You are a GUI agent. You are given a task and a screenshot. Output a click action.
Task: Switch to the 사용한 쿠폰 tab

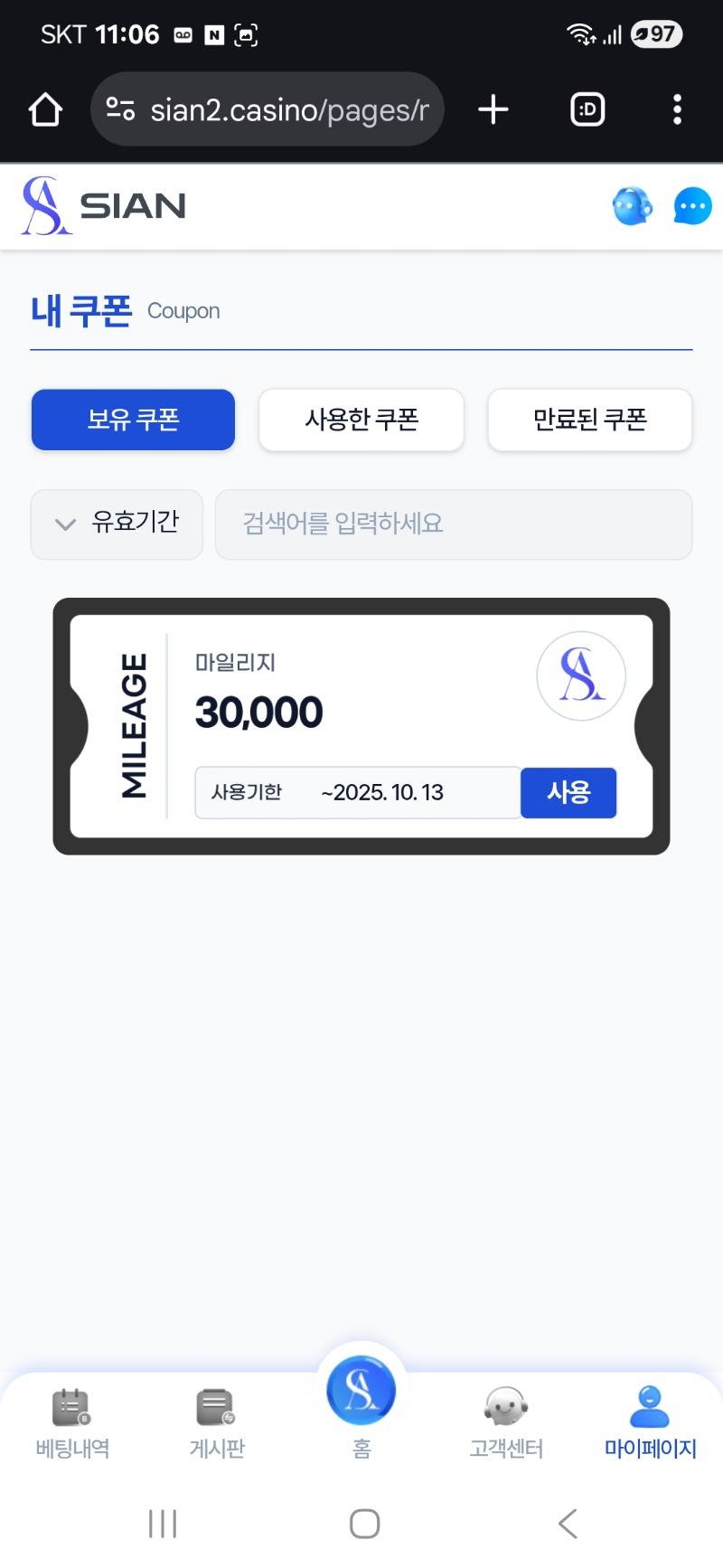pyautogui.click(x=361, y=420)
